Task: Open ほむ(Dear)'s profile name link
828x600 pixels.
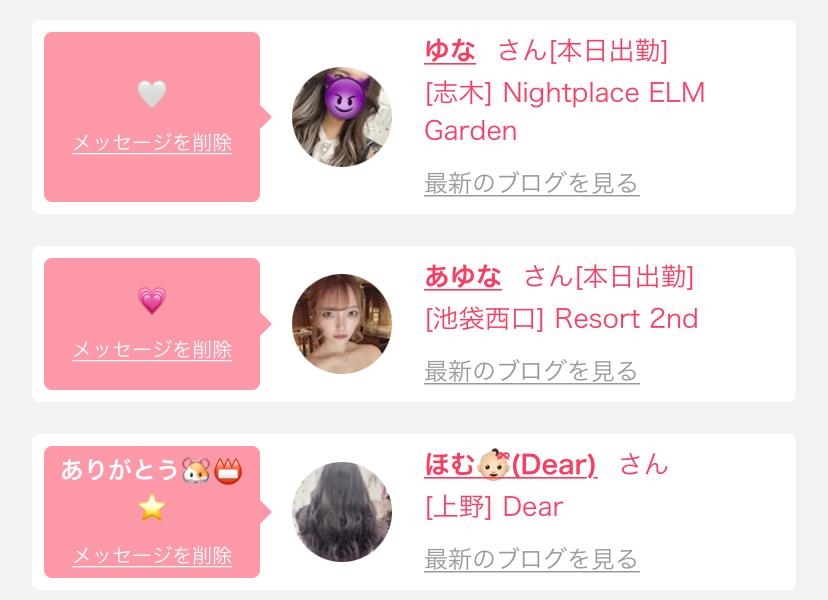Action: point(510,465)
